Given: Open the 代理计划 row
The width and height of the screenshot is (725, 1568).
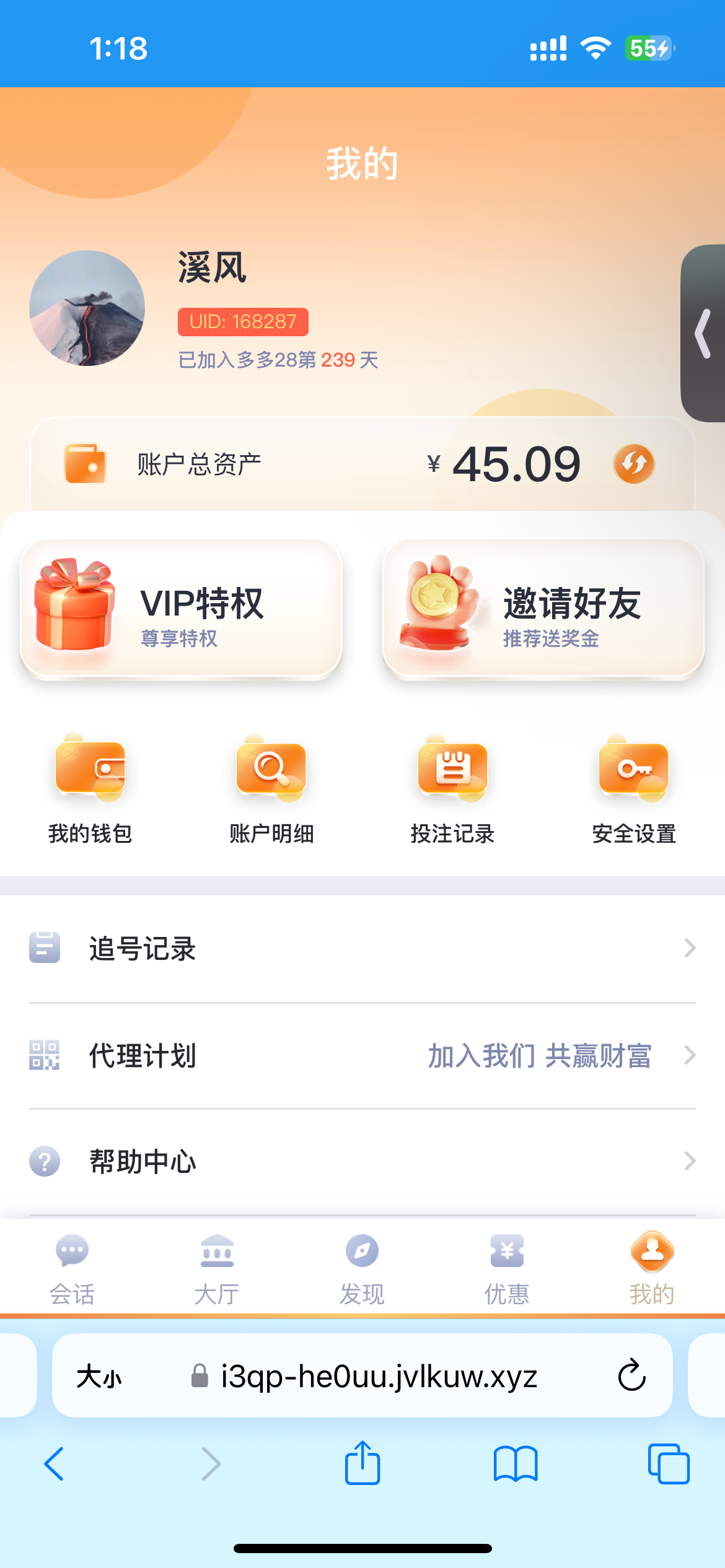Looking at the screenshot, I should pos(362,1056).
